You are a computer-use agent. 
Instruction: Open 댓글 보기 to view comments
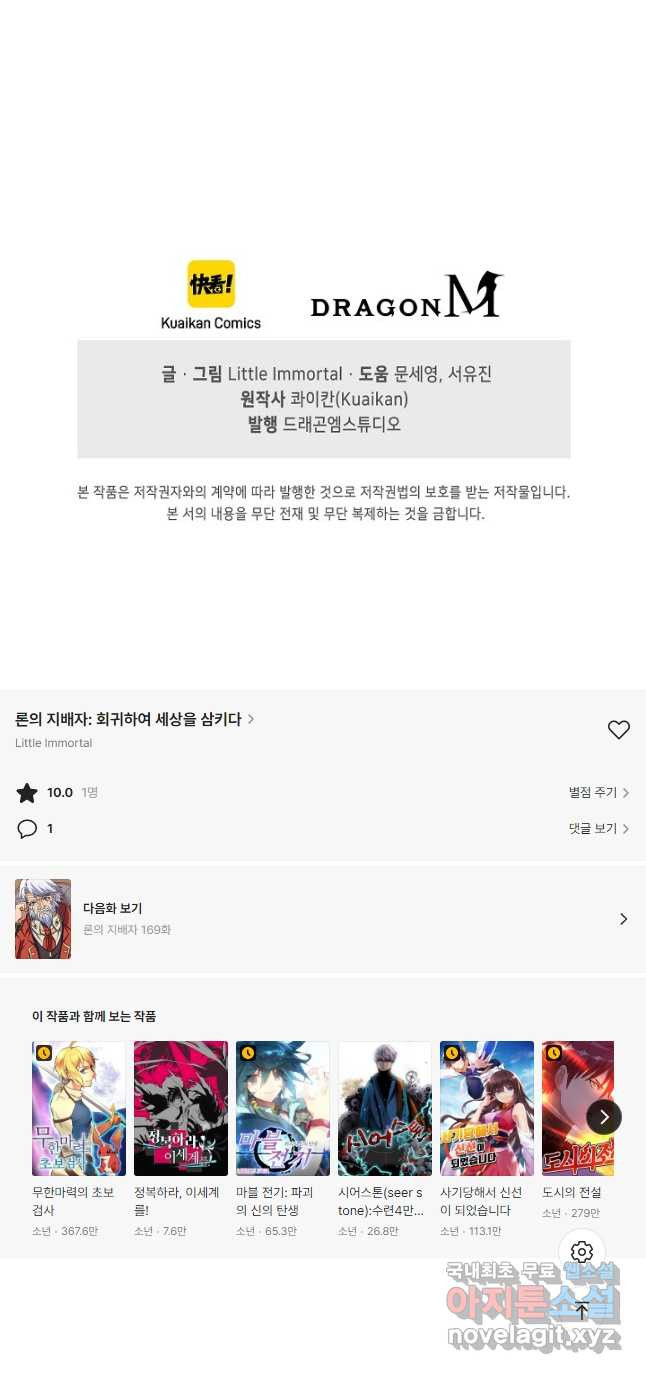[x=598, y=829]
